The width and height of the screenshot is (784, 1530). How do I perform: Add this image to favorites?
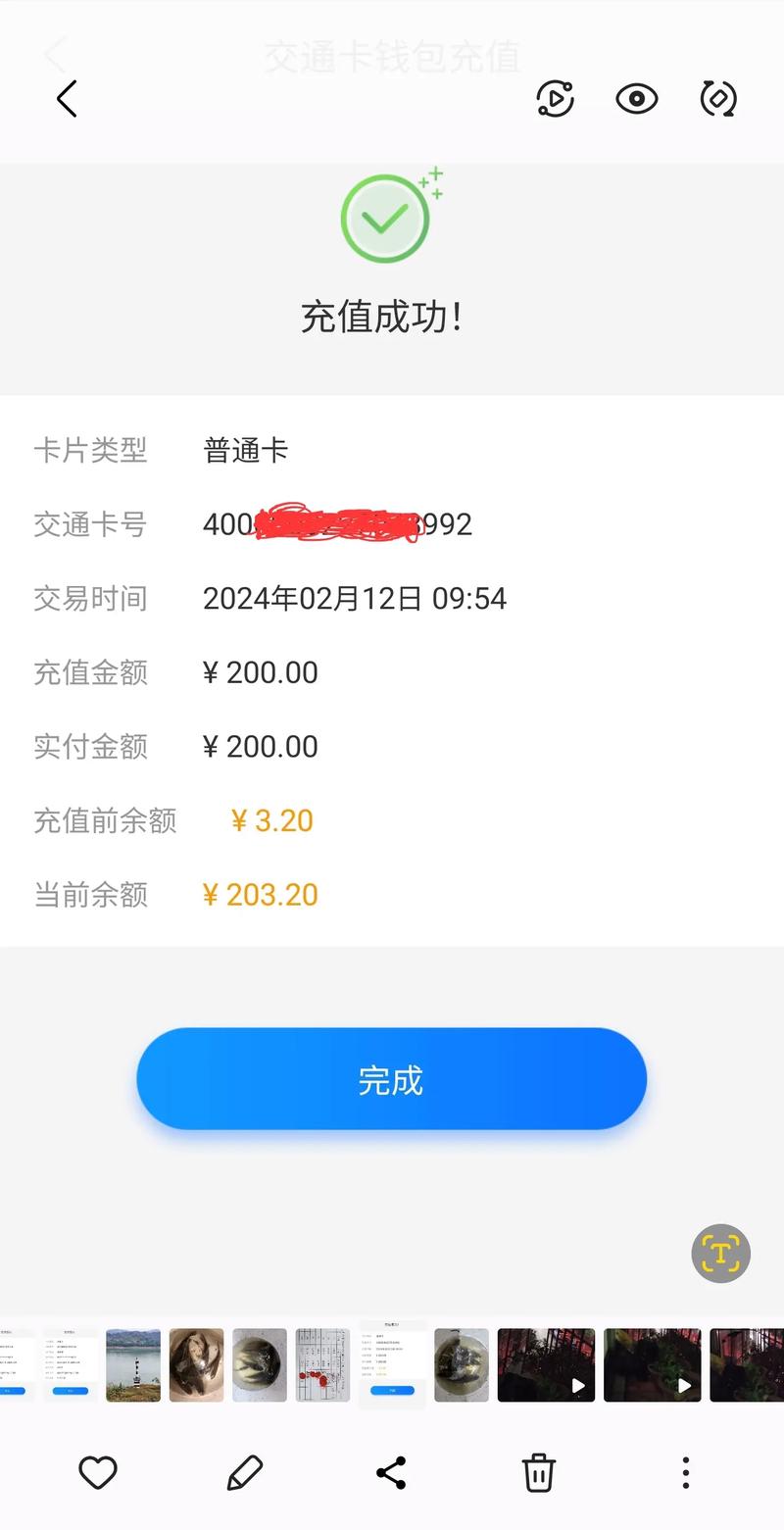(98, 1472)
